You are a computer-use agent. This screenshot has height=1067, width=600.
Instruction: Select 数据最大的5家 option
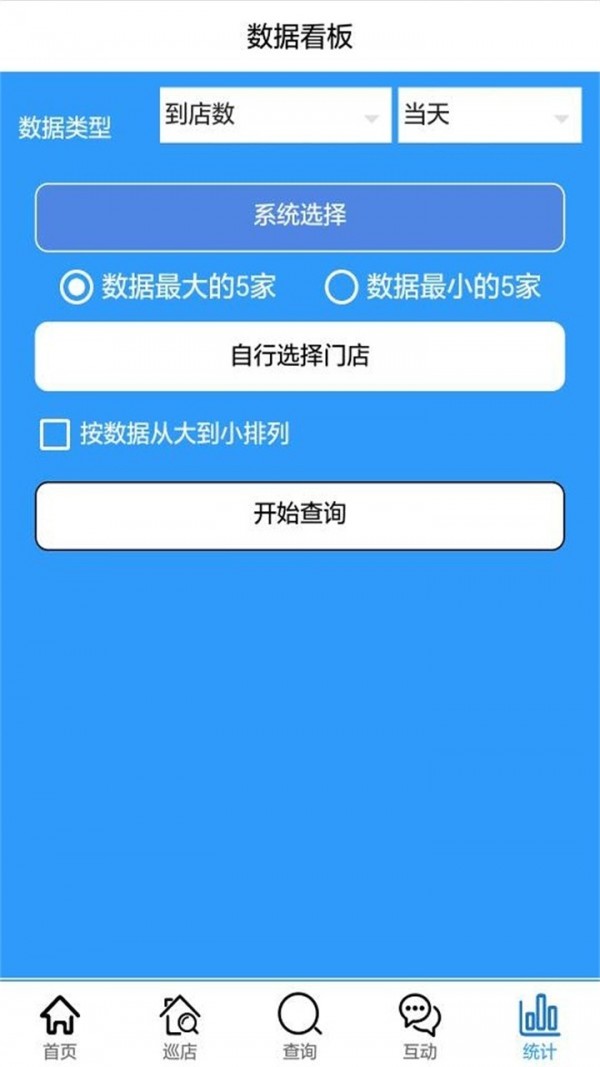[76, 288]
